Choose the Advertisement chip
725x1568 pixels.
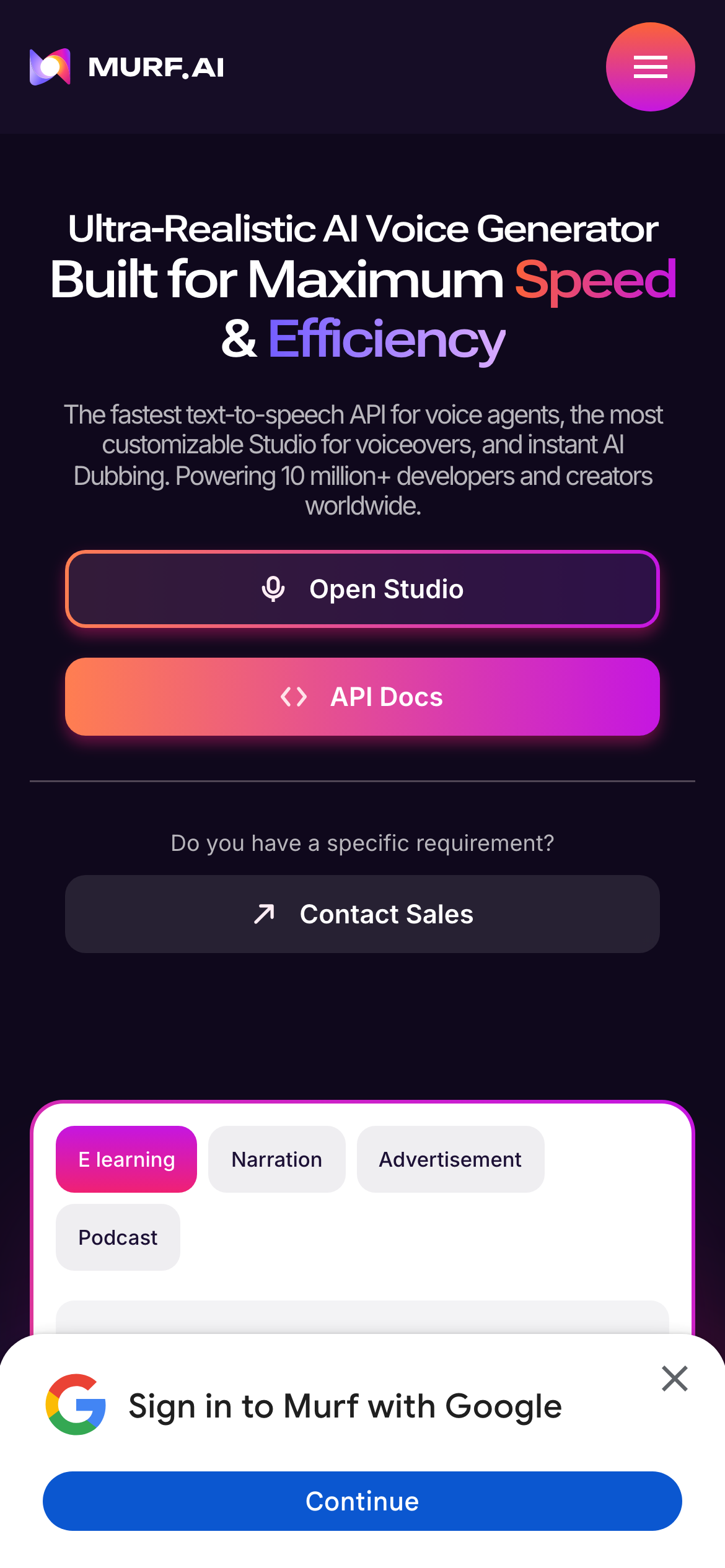click(x=450, y=1159)
